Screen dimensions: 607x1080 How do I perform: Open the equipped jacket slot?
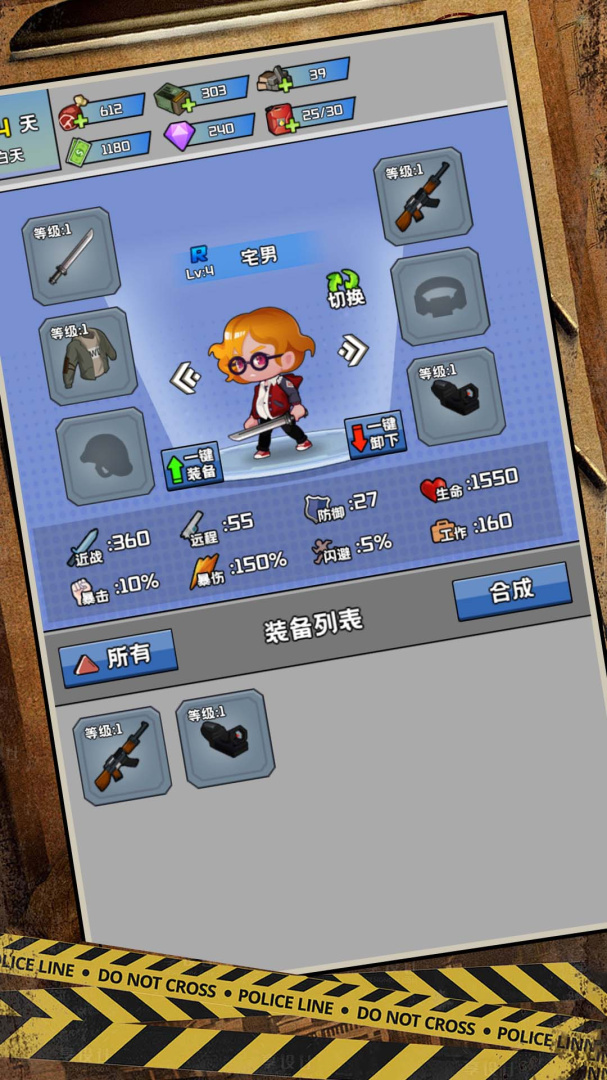click(88, 356)
